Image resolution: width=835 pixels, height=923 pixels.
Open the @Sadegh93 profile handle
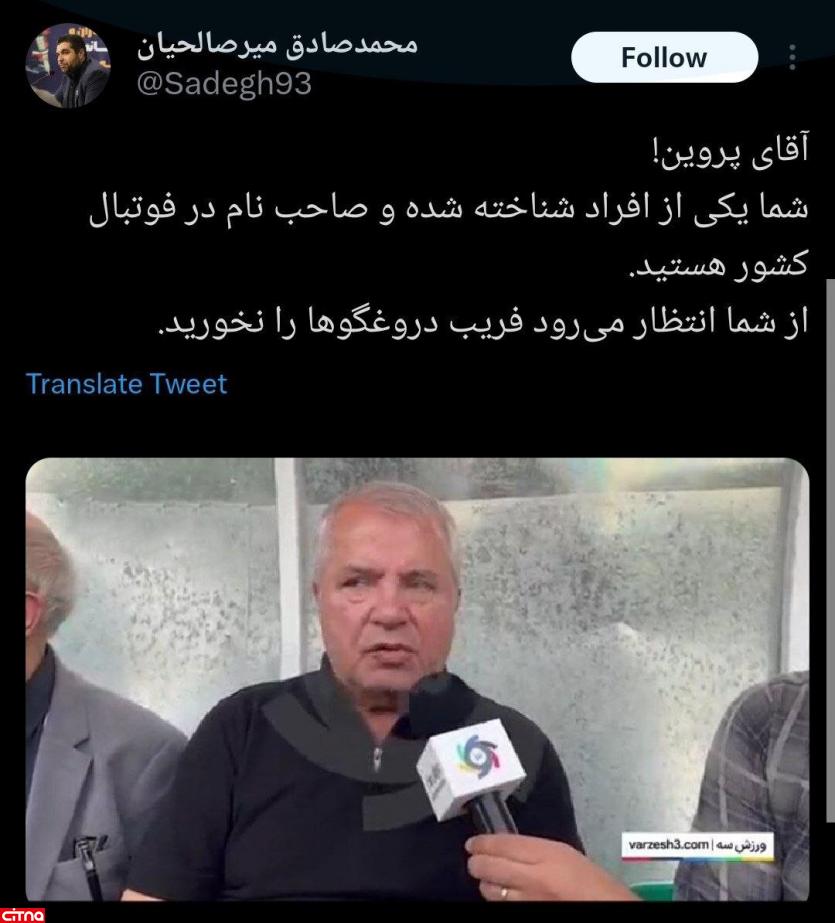click(224, 84)
